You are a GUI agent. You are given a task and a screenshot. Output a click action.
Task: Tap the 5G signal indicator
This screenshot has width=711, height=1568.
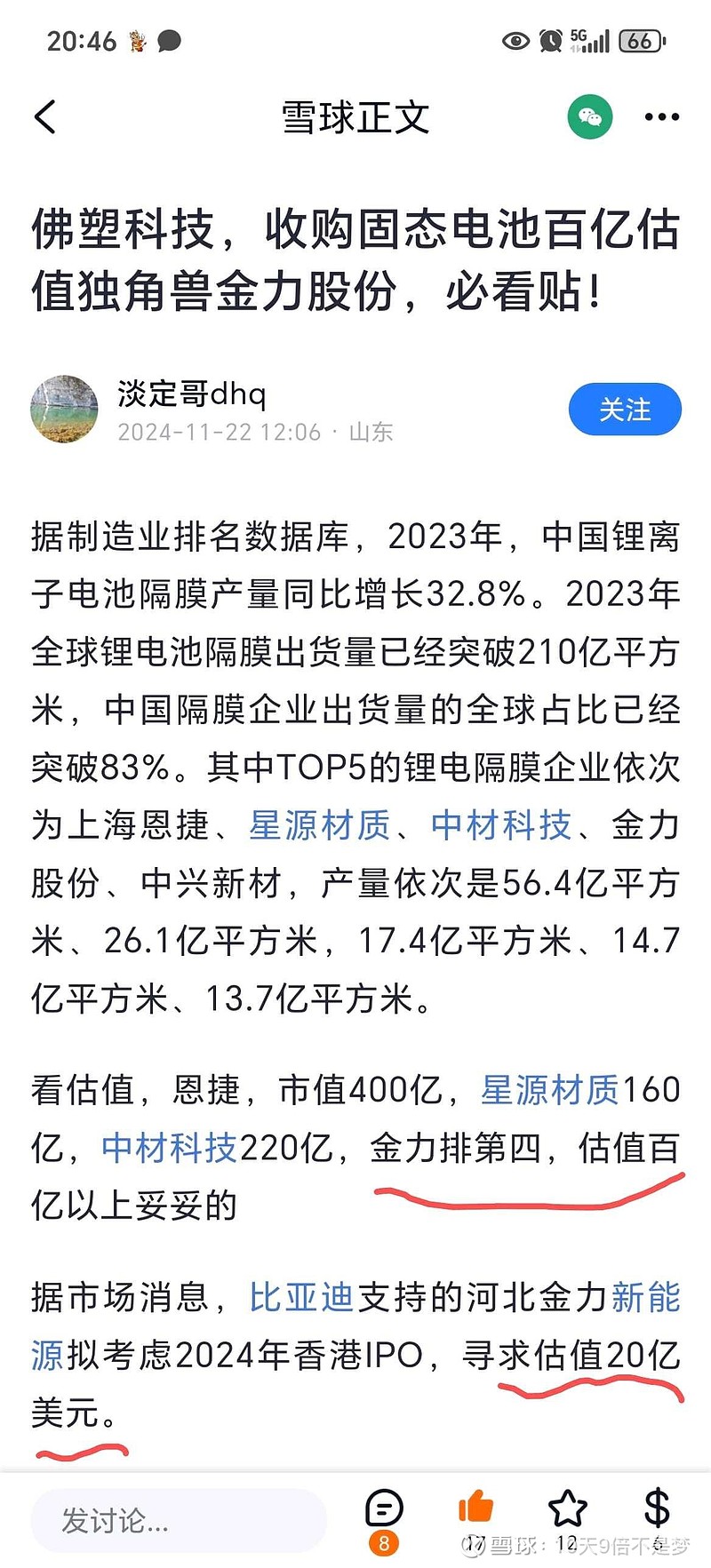(588, 39)
